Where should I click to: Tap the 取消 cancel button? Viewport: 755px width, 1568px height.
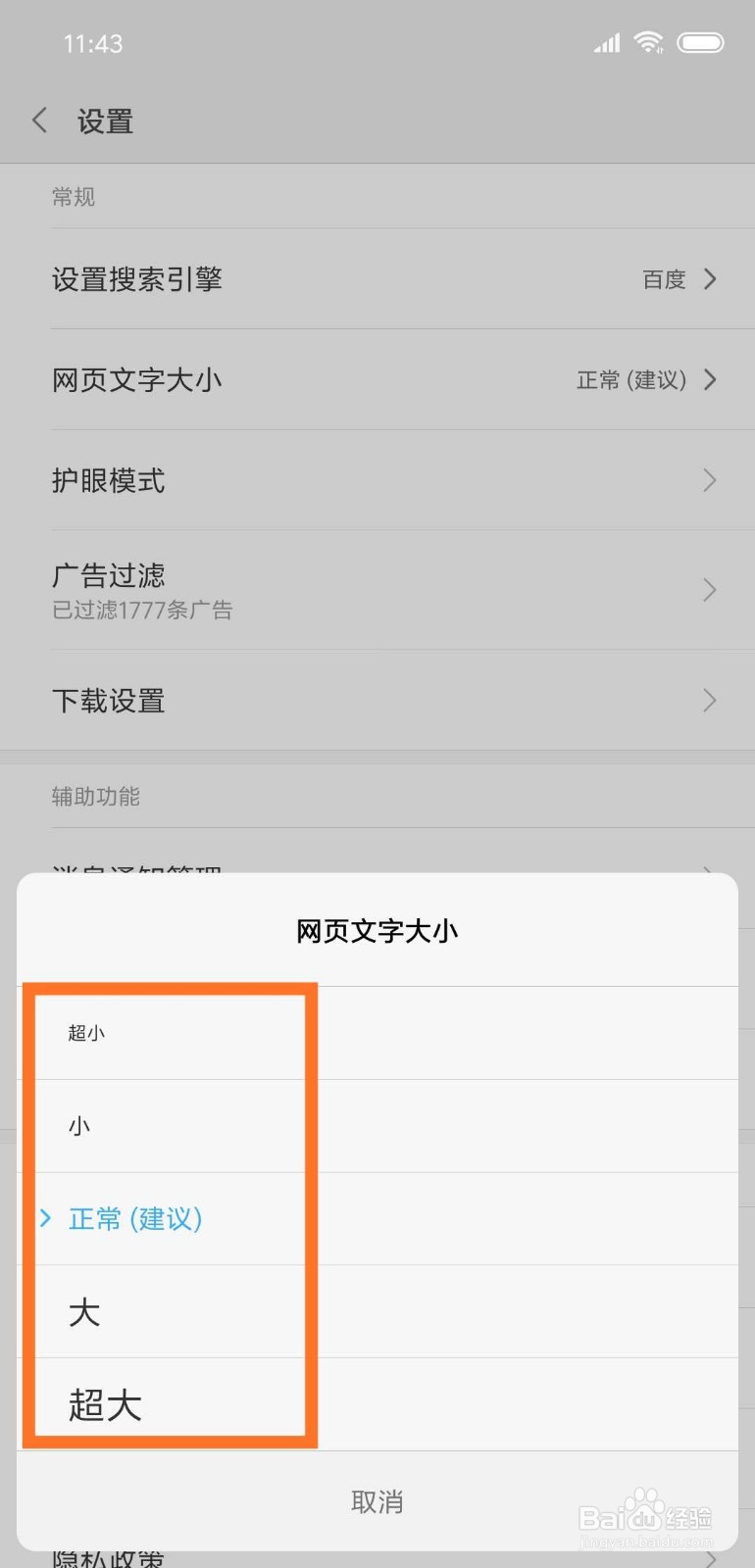coord(377,1500)
